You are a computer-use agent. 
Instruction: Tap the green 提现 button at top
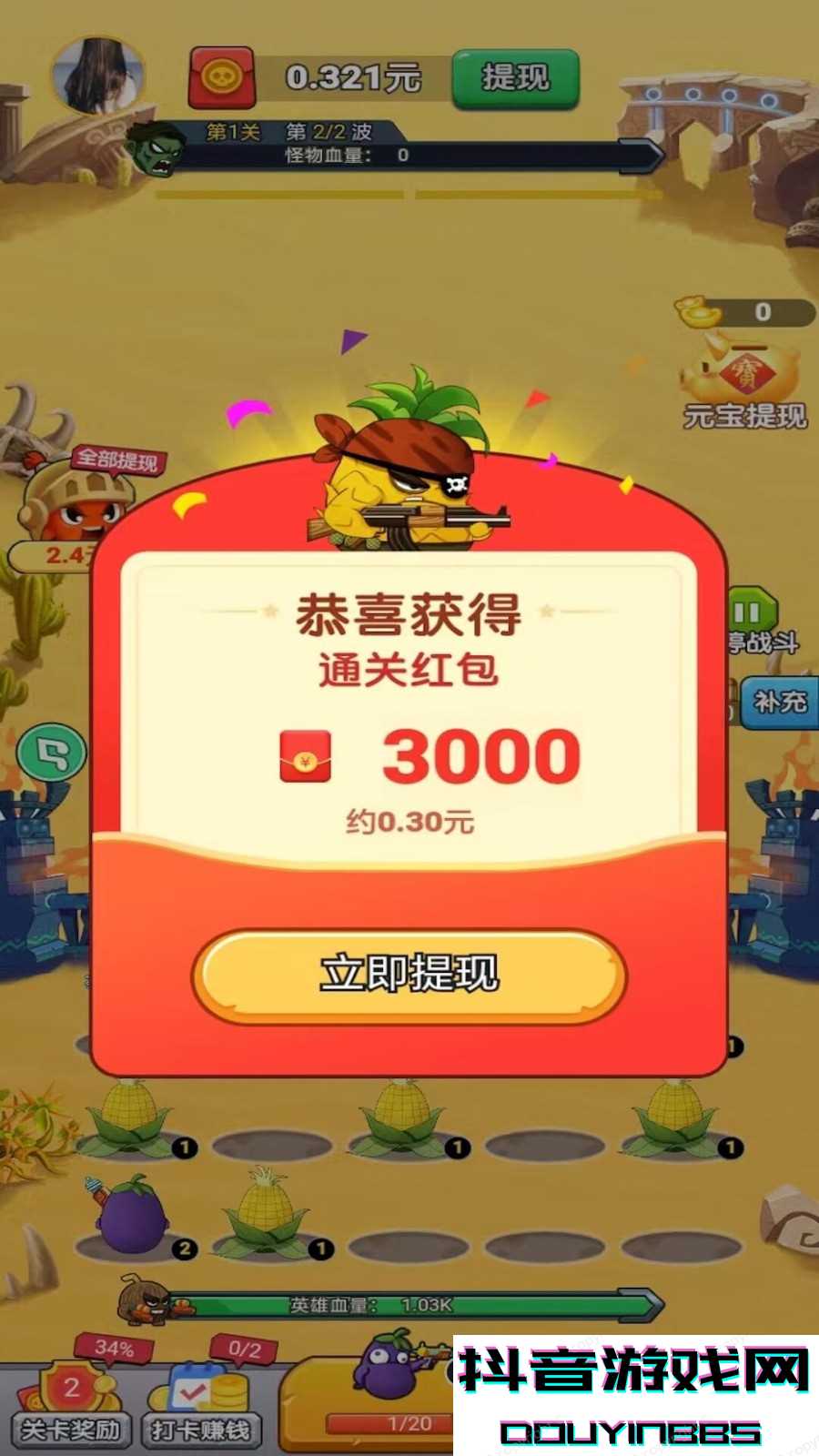click(x=515, y=79)
